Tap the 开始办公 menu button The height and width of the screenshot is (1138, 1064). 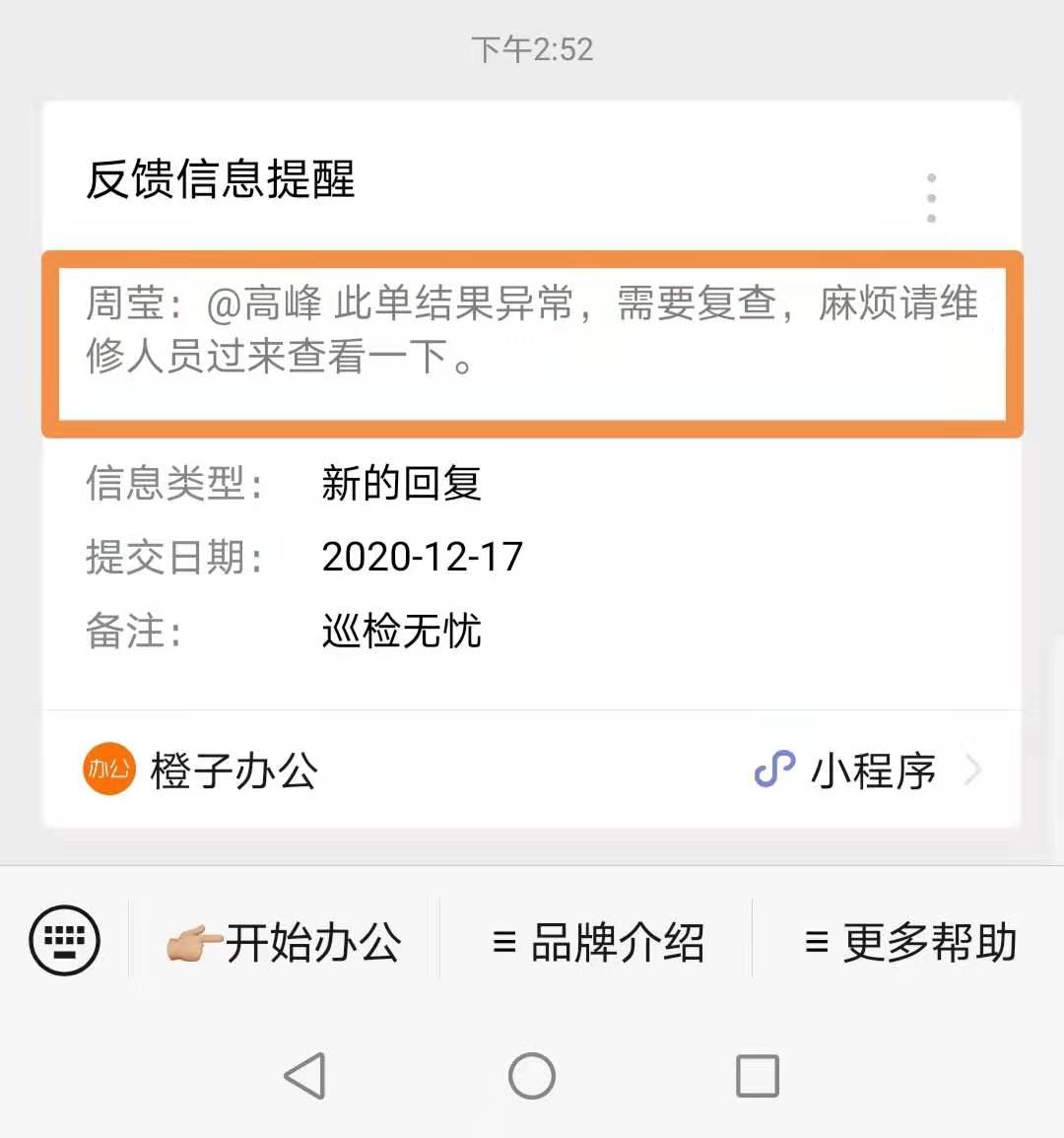(285, 942)
